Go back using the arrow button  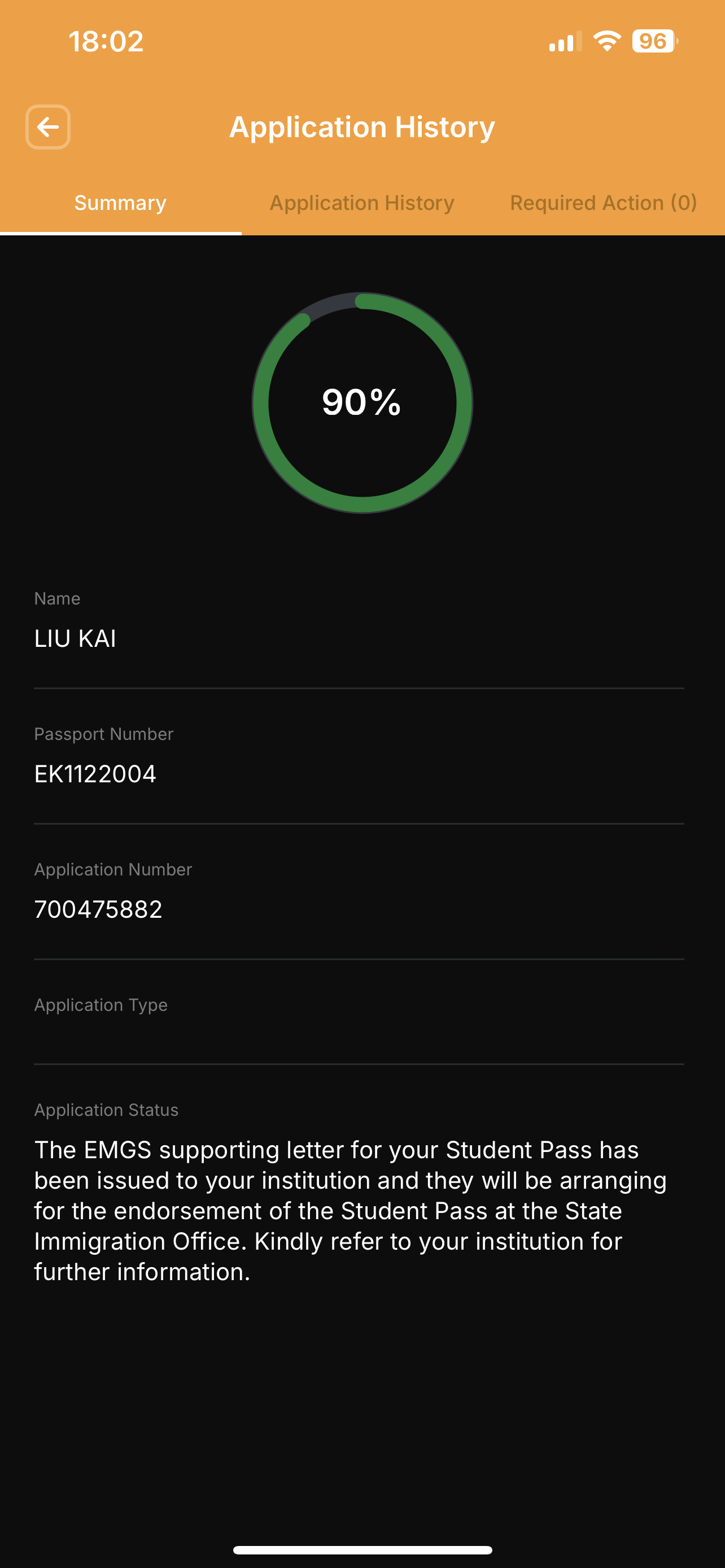point(47,127)
